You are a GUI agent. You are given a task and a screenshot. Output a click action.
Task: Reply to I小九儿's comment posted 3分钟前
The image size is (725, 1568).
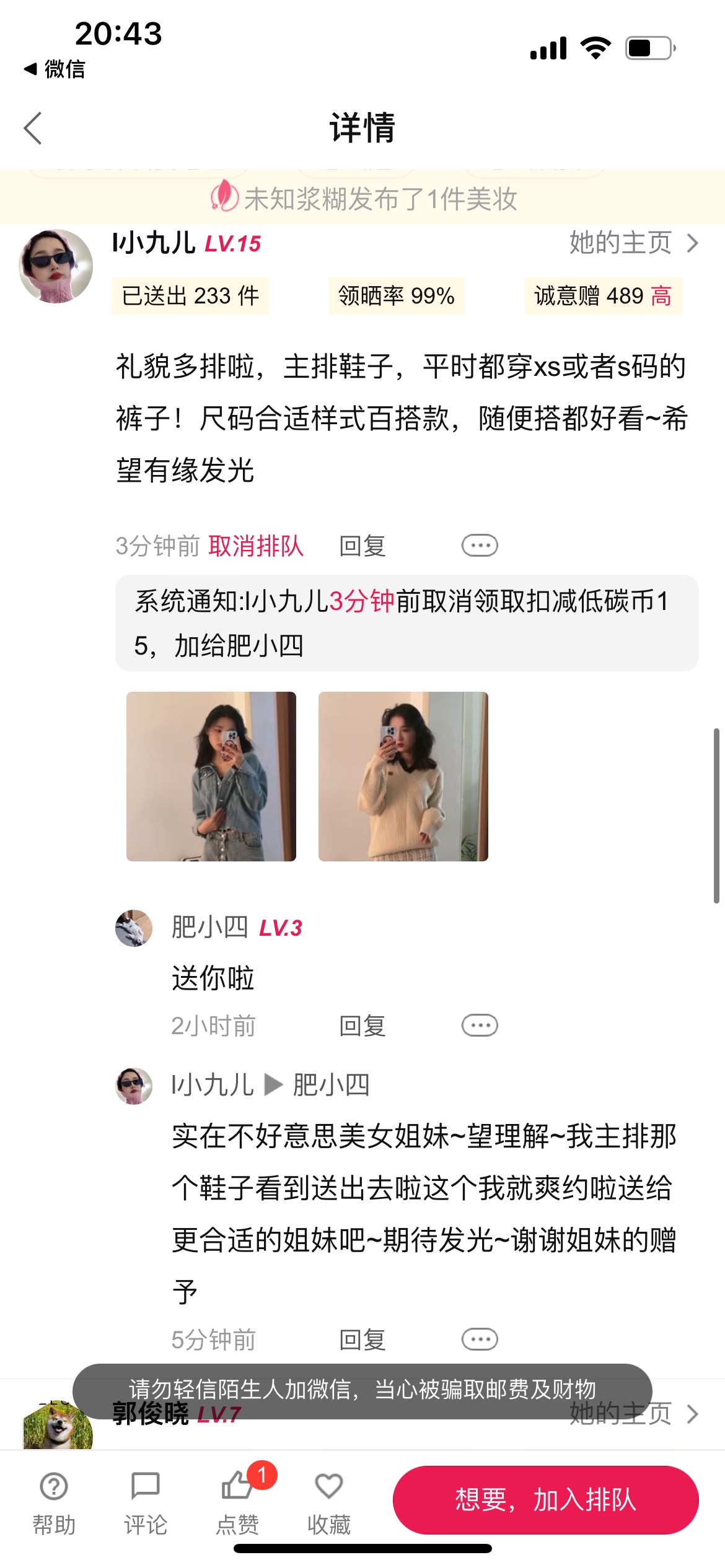[x=362, y=546]
